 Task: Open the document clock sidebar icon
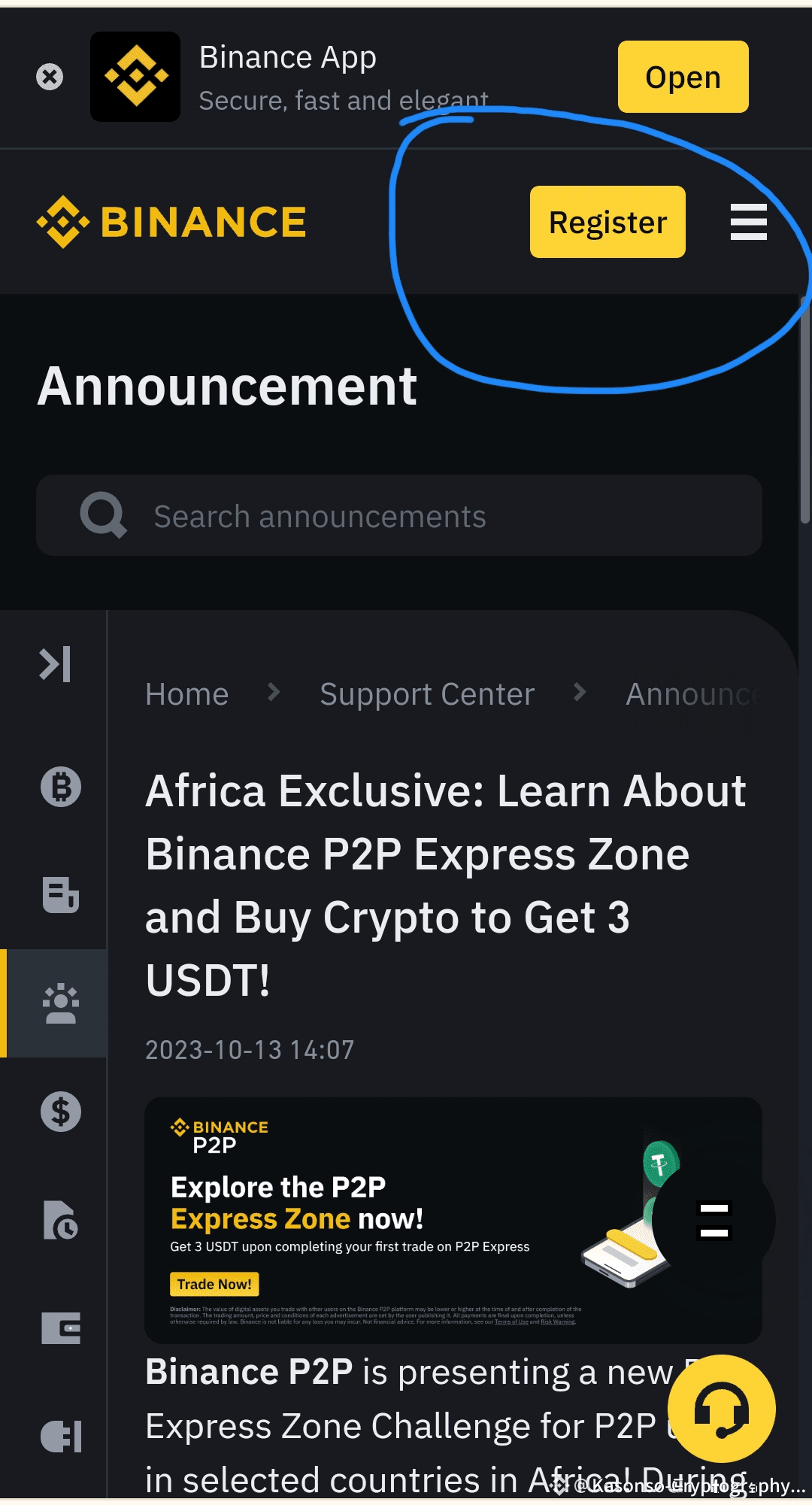coord(60,1220)
